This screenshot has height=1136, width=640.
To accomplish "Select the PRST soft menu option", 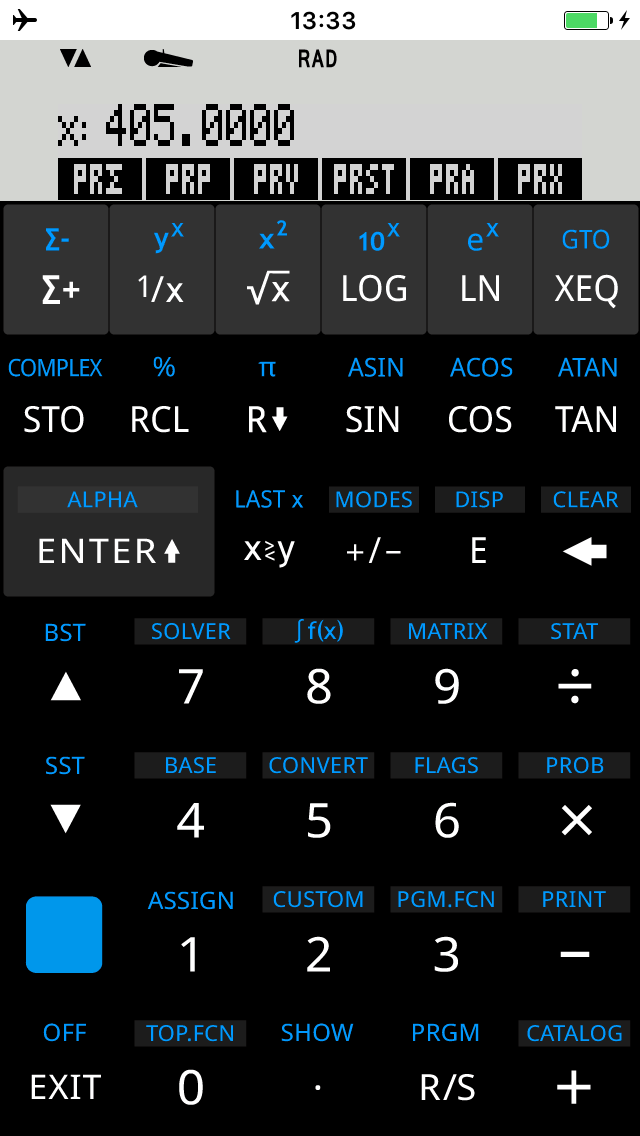I will pyautogui.click(x=364, y=180).
